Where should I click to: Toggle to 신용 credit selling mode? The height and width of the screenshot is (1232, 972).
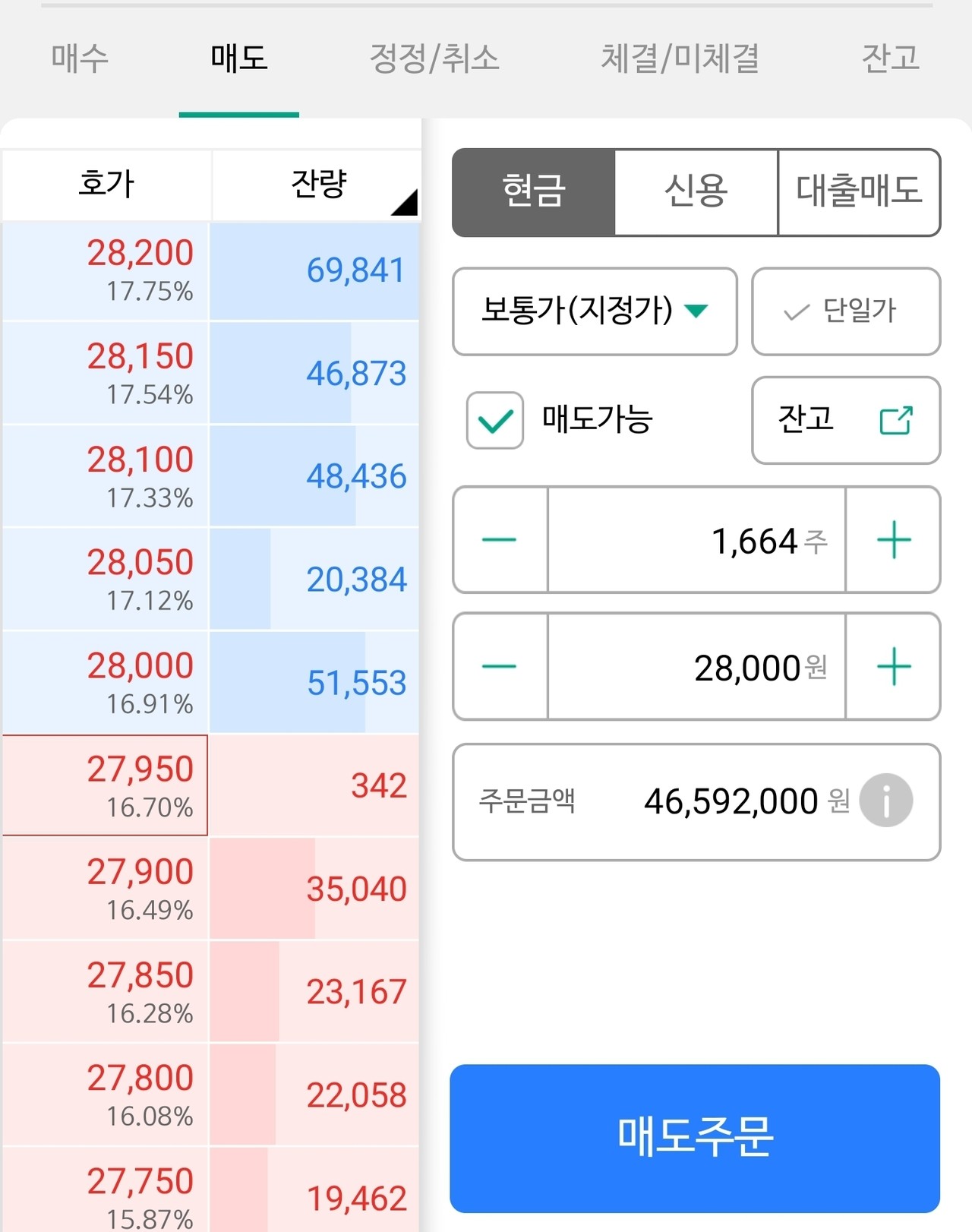tap(695, 192)
